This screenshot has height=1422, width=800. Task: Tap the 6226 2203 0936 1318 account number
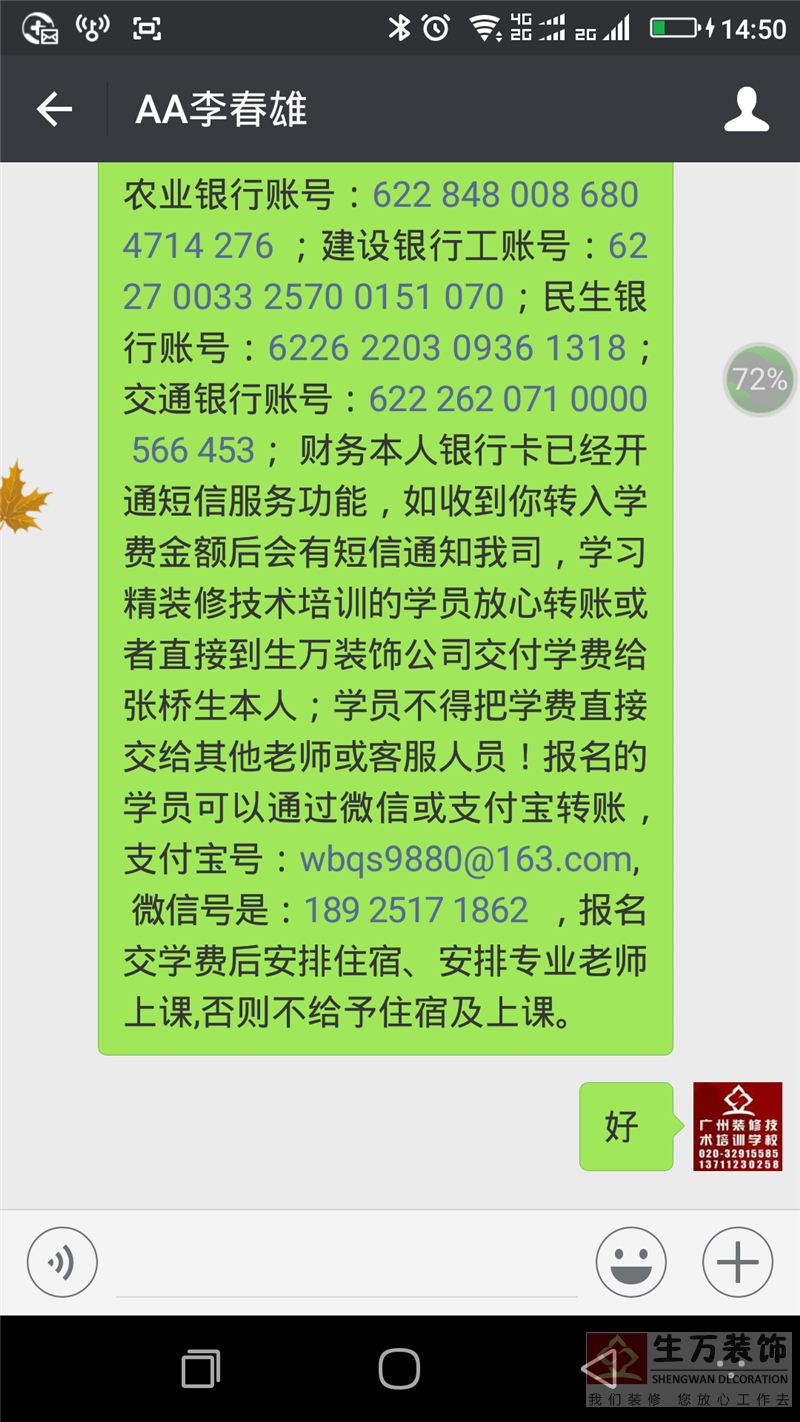[447, 348]
